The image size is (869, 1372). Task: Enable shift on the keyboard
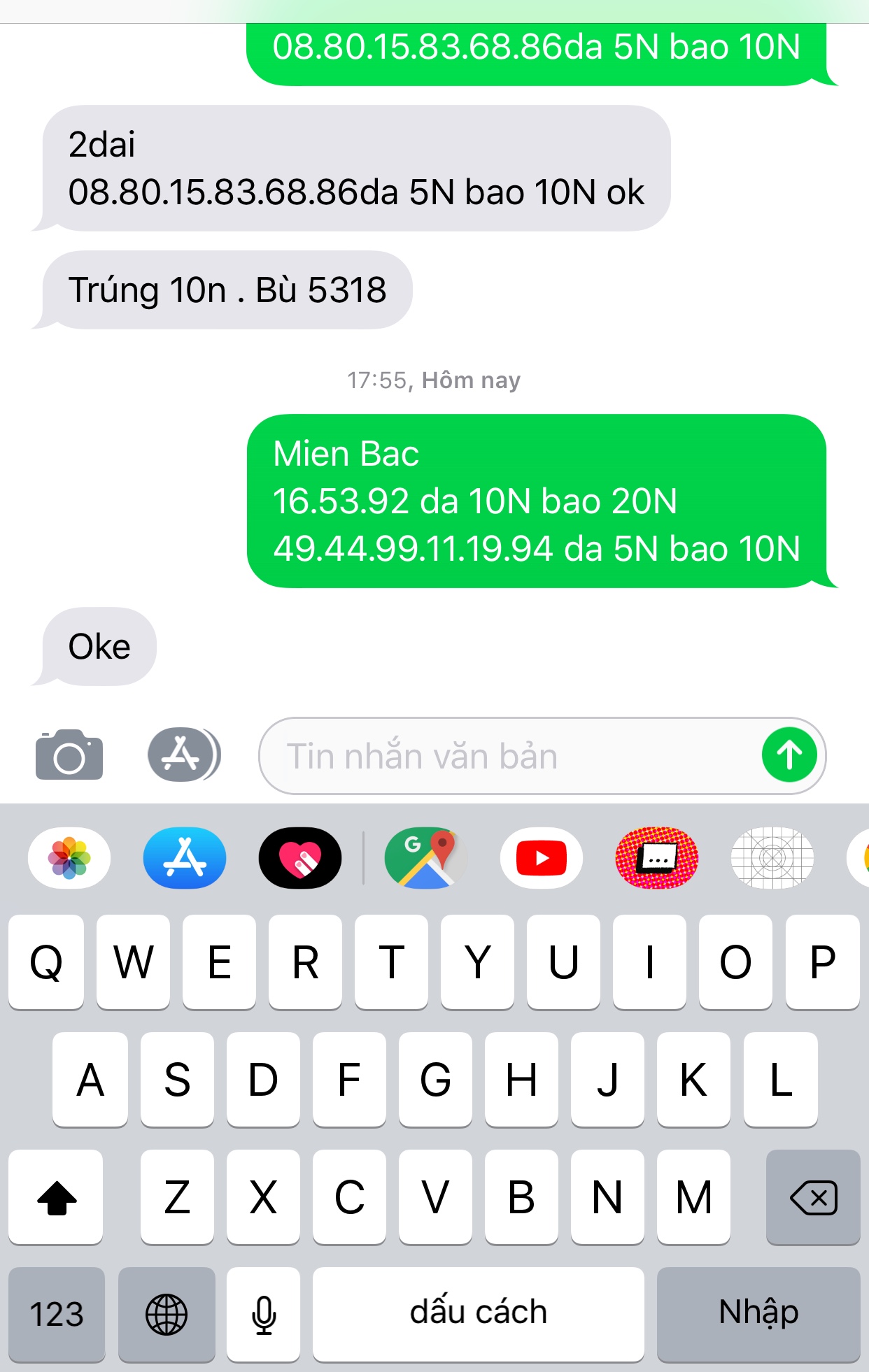pos(56,1198)
